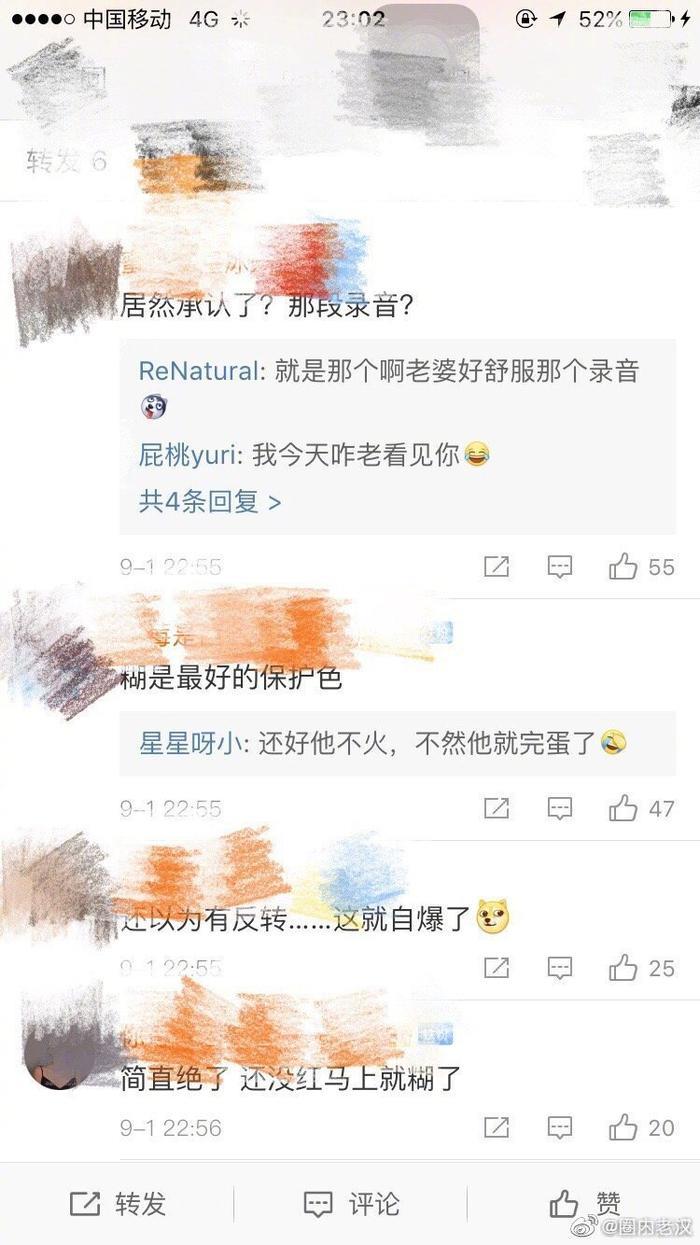Viewport: 700px width, 1245px height.
Task: Reply to the 糊是最好的保护色 comment
Action: click(x=560, y=808)
